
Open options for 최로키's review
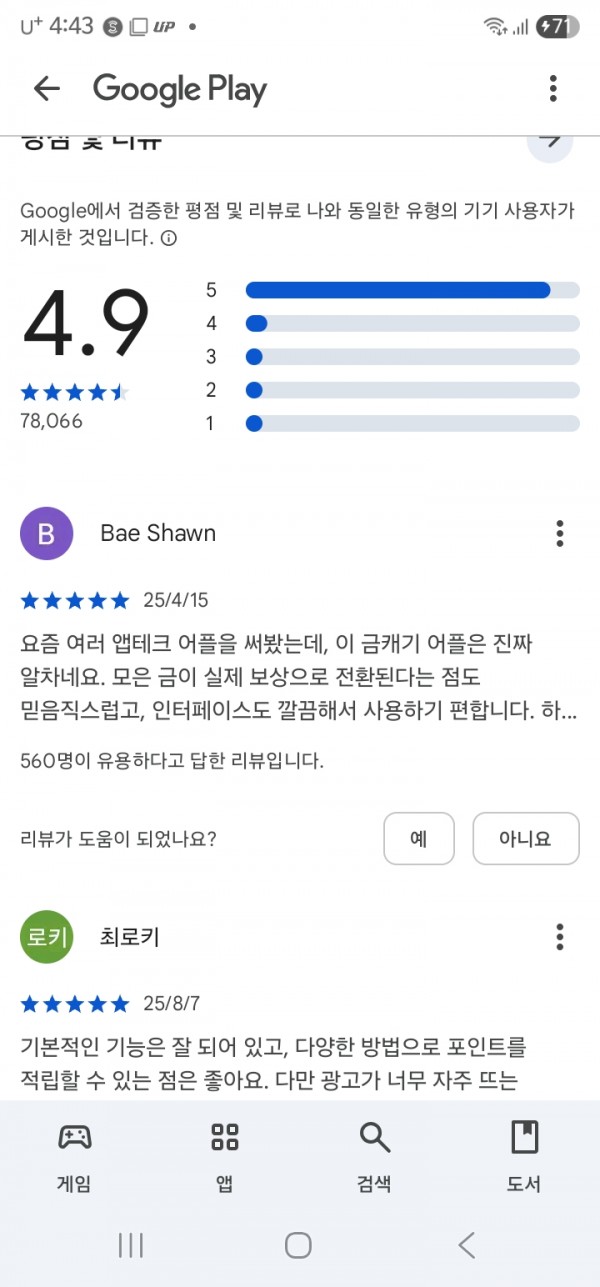click(x=560, y=937)
